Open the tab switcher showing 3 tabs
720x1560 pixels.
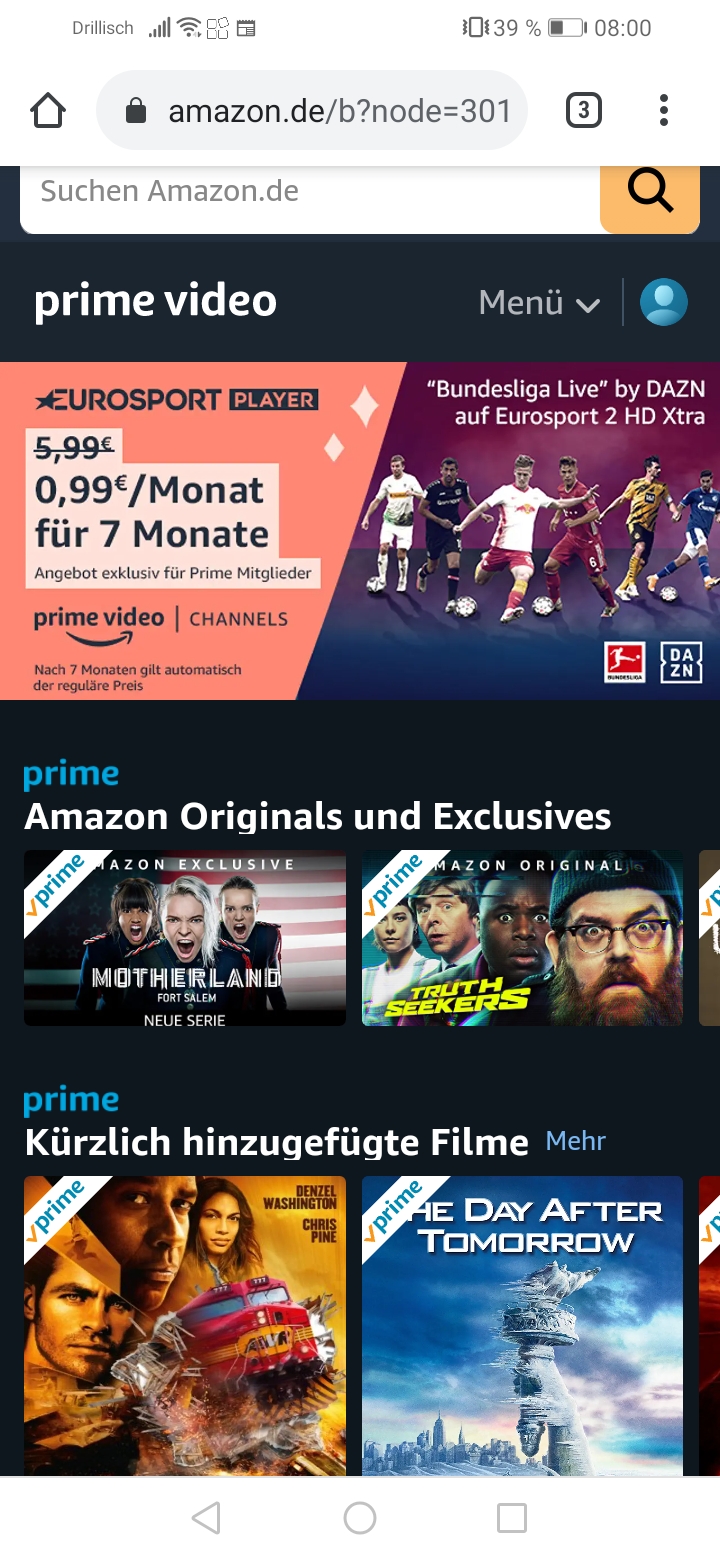584,110
